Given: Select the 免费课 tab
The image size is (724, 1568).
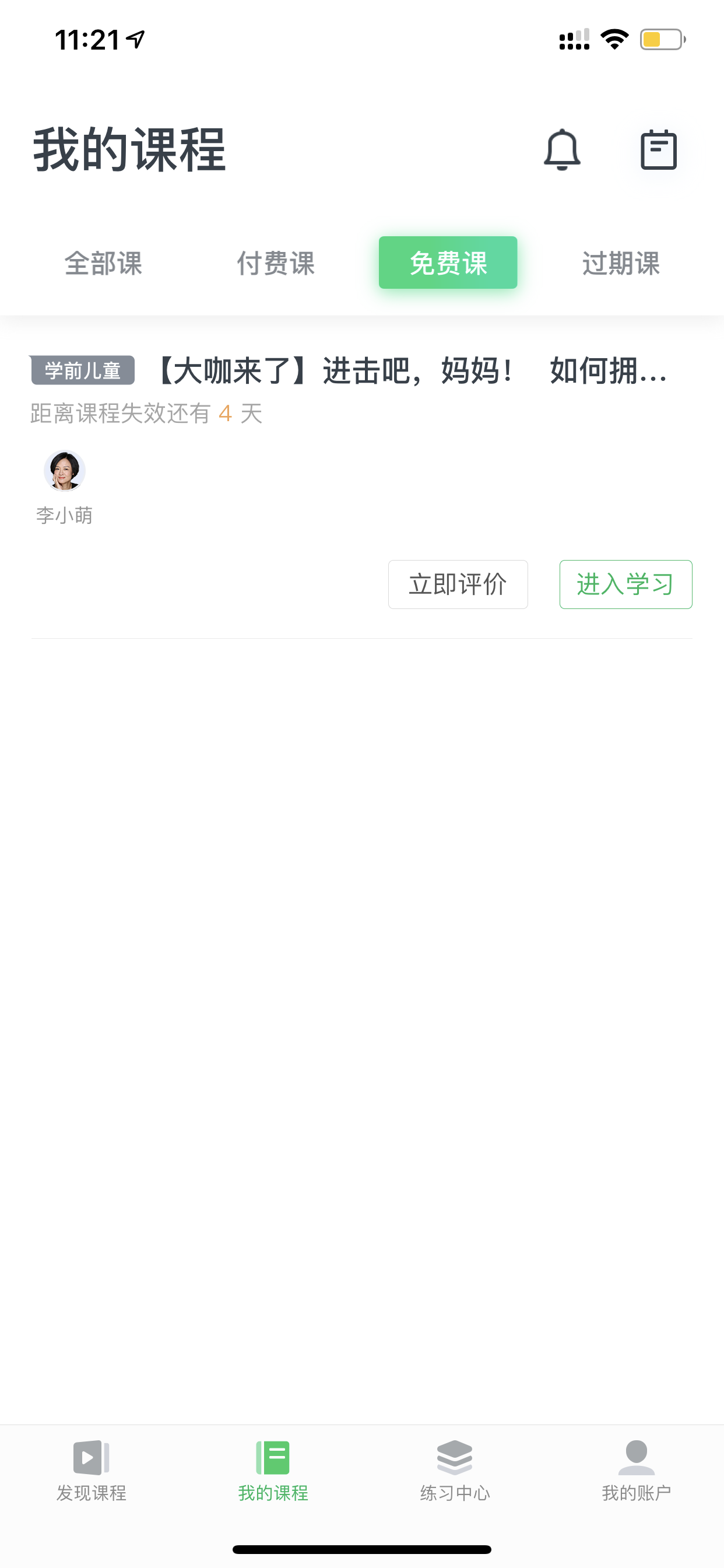Looking at the screenshot, I should (x=448, y=262).
